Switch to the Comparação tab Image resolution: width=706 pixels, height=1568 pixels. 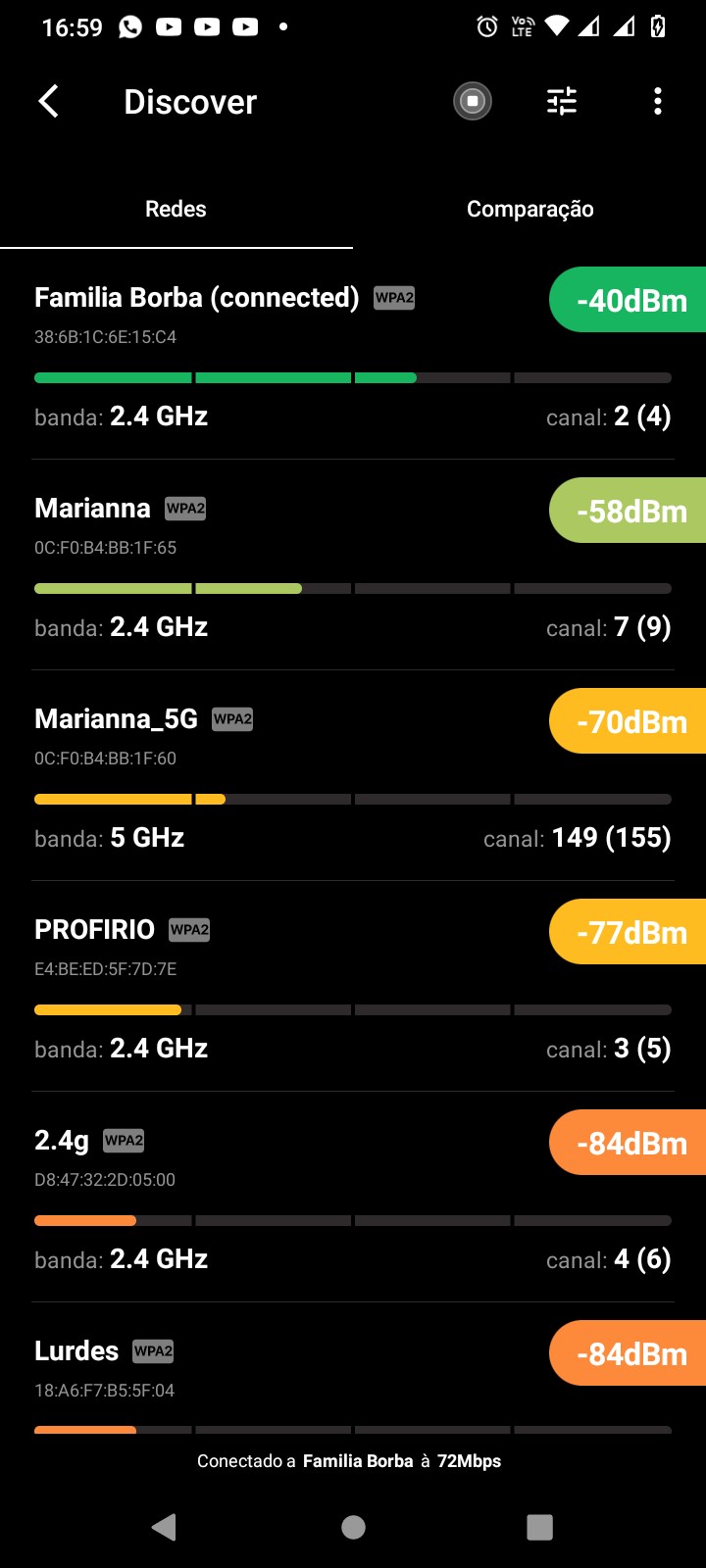pyautogui.click(x=529, y=209)
